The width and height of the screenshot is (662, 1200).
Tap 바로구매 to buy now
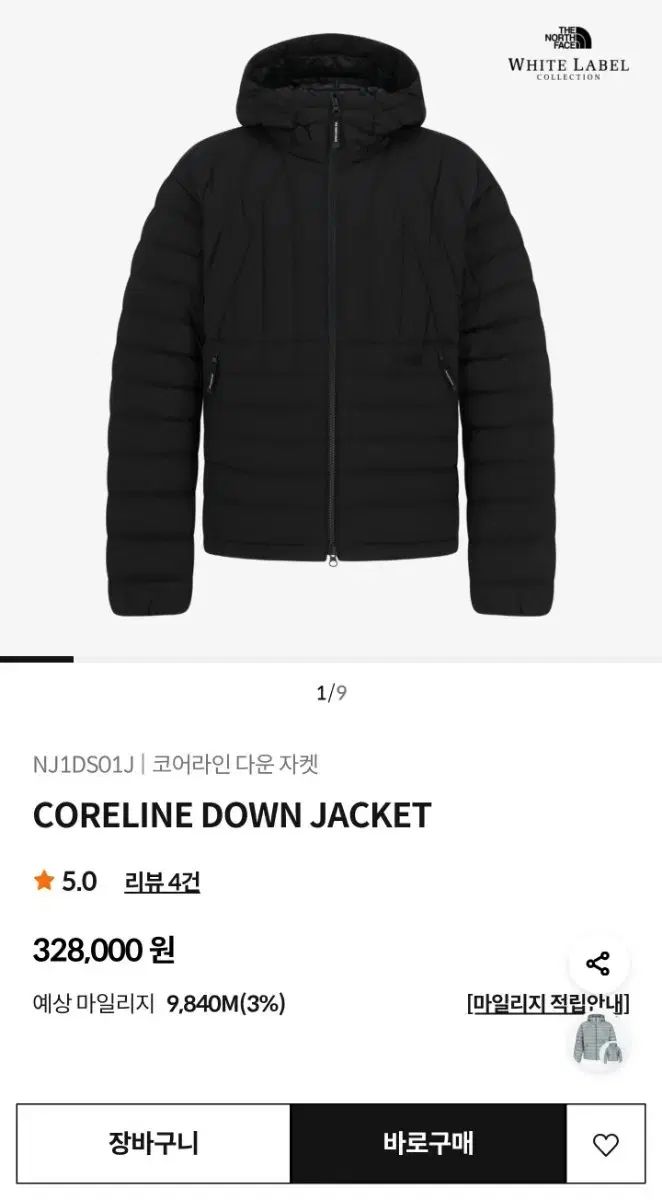pyautogui.click(x=428, y=1141)
